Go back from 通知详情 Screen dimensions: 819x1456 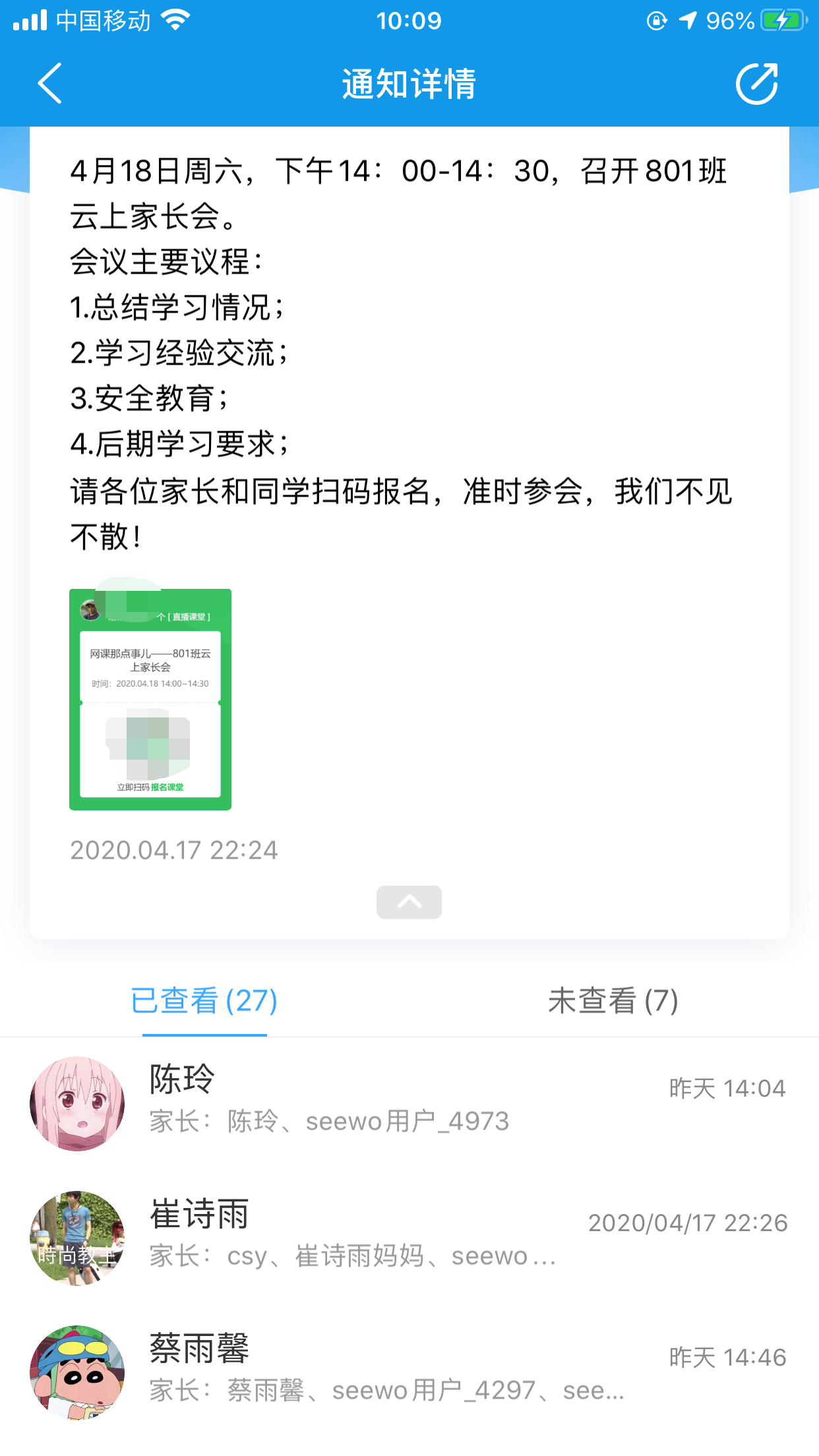tap(50, 84)
